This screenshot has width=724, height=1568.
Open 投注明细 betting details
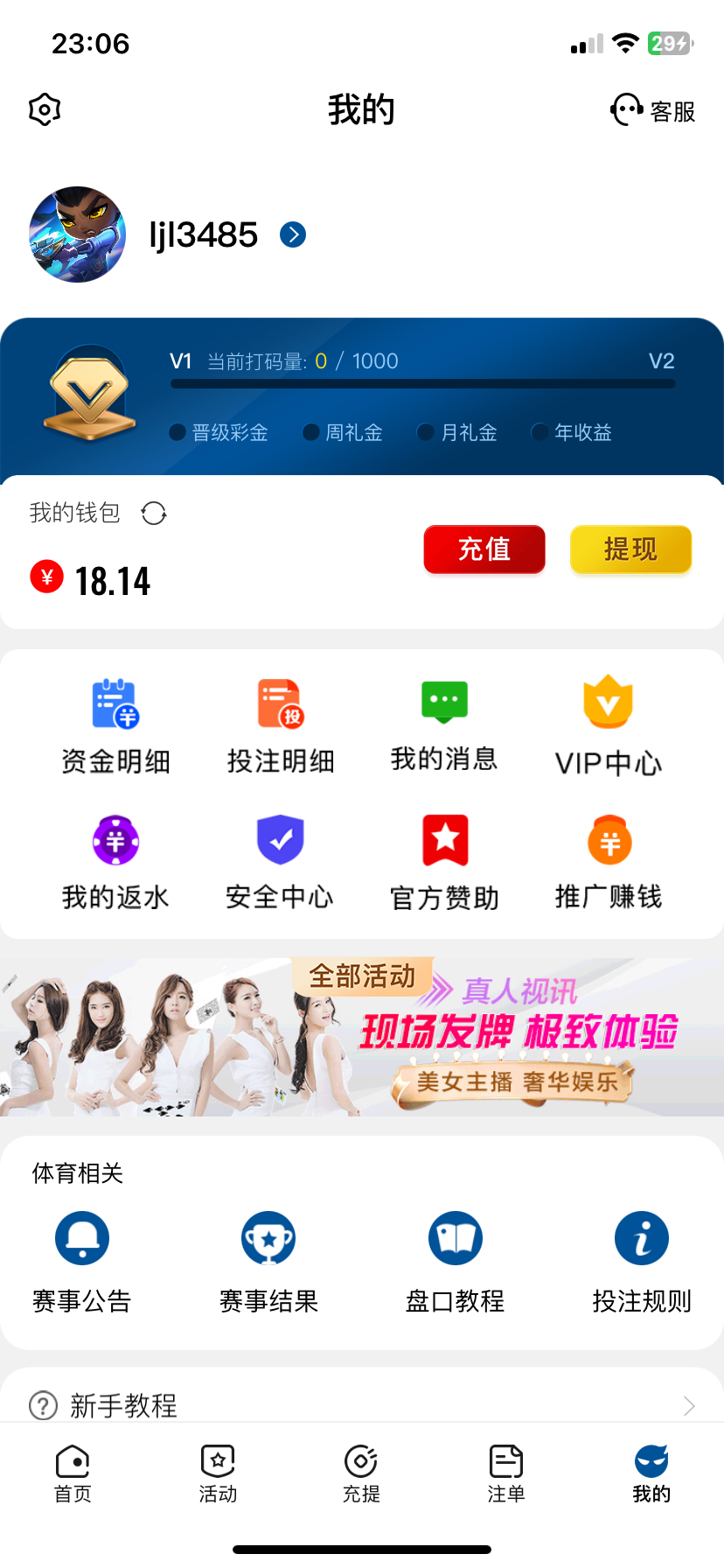(280, 726)
